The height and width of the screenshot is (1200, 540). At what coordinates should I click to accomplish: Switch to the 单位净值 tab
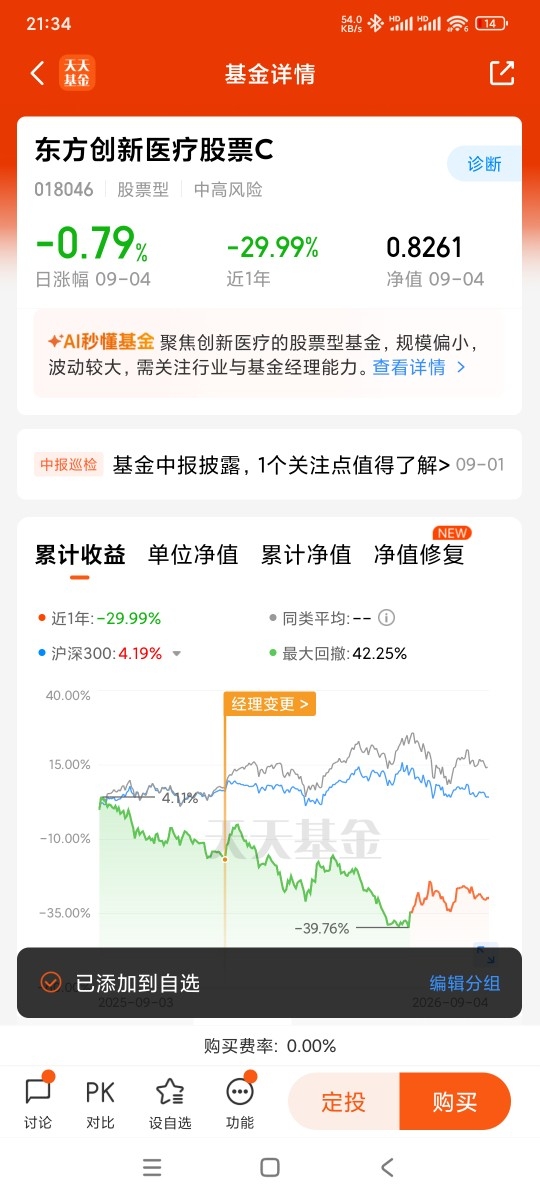point(193,554)
